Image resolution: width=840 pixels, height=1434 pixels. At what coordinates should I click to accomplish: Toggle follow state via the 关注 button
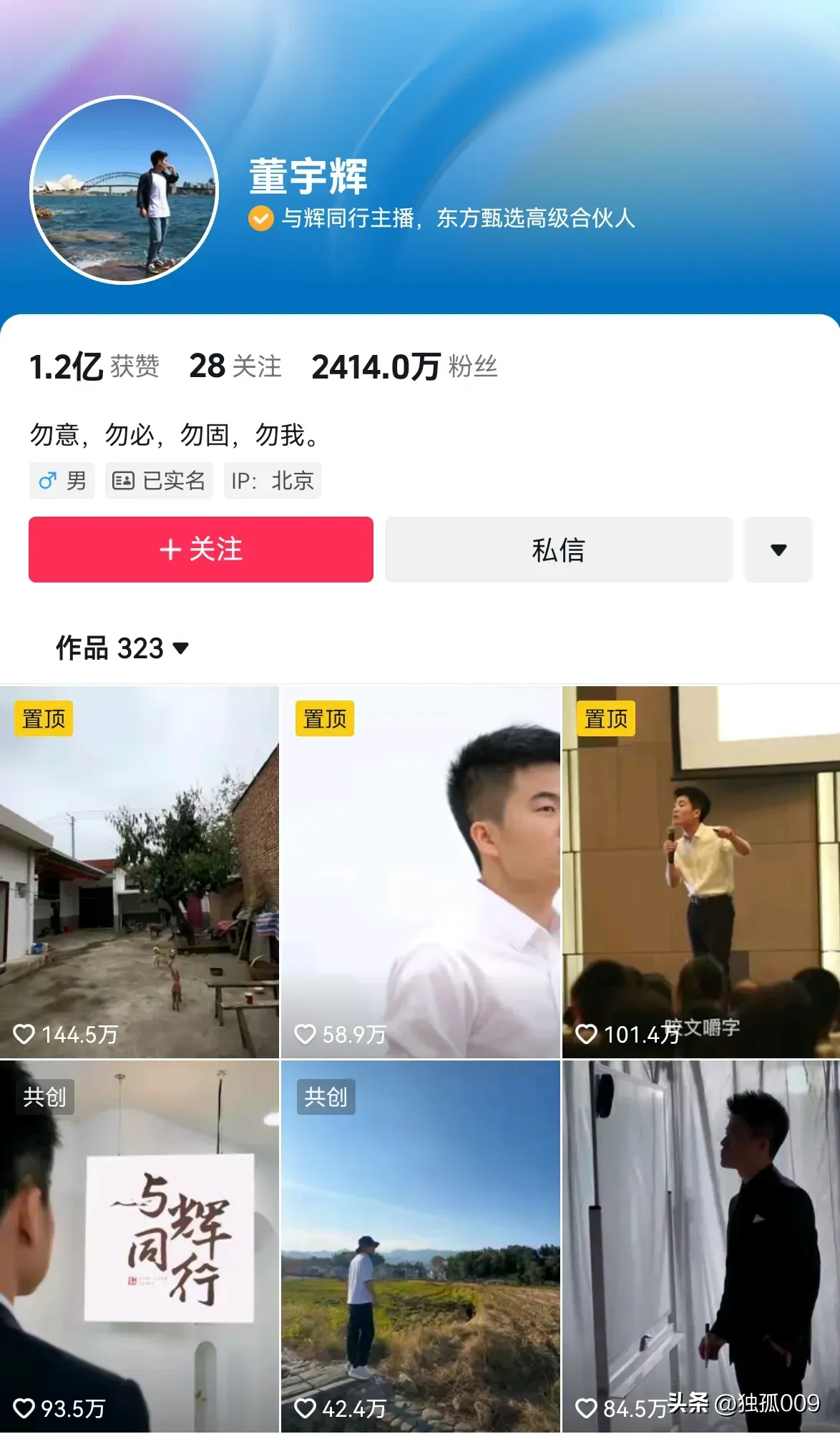tap(200, 550)
